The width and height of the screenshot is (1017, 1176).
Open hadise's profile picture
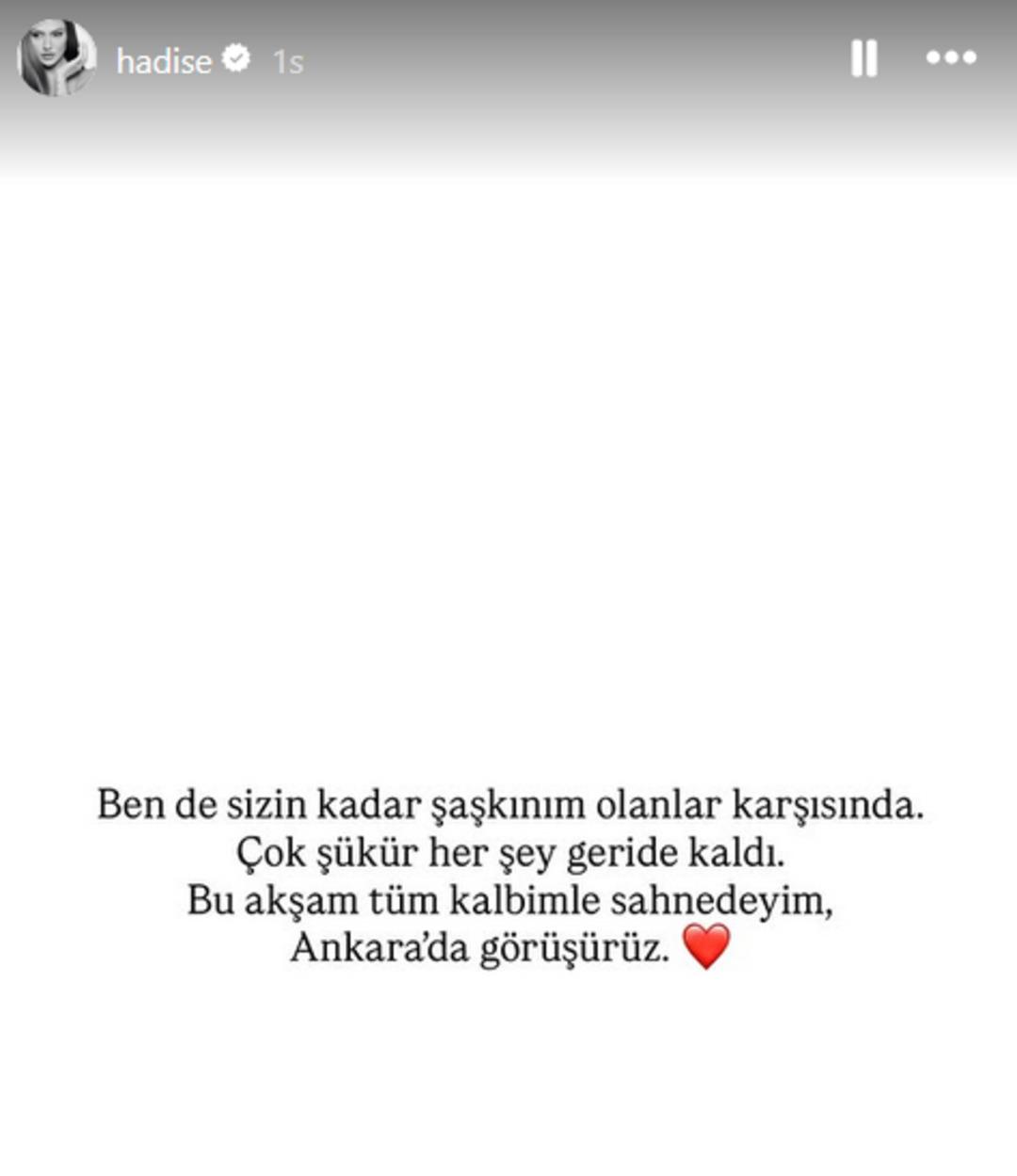(56, 59)
